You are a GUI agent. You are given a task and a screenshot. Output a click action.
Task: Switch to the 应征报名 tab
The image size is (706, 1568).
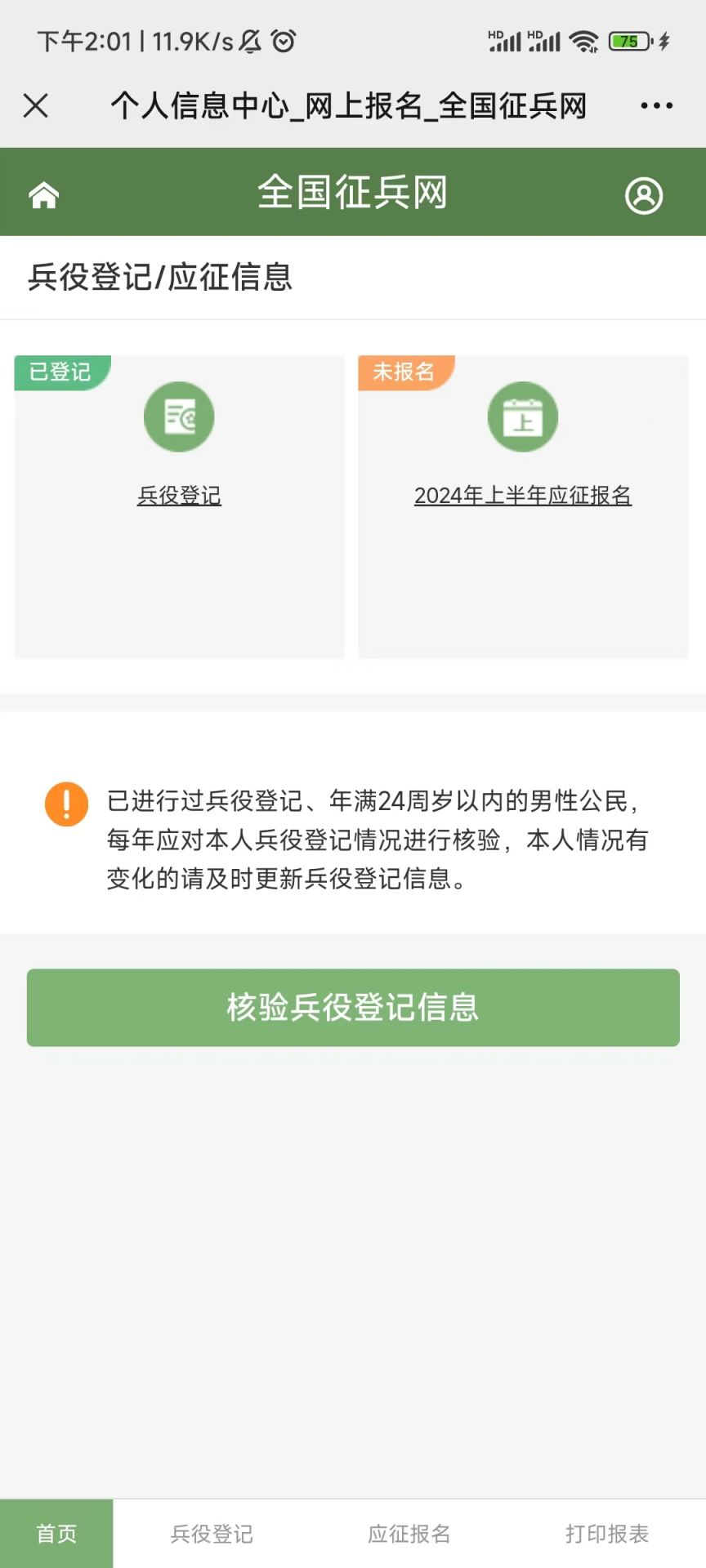[409, 1534]
